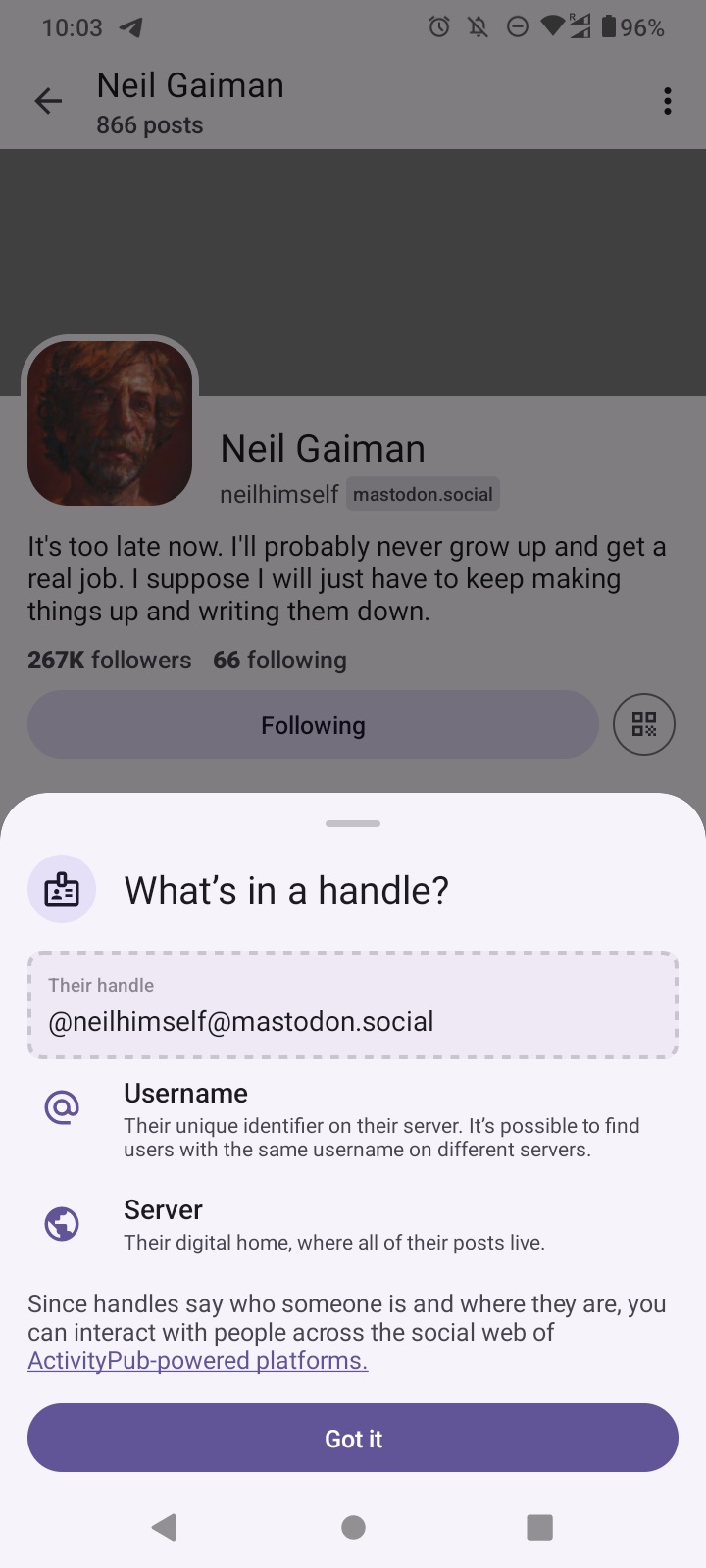Tap the system back button
The width and height of the screenshot is (706, 1568).
pos(164,1527)
